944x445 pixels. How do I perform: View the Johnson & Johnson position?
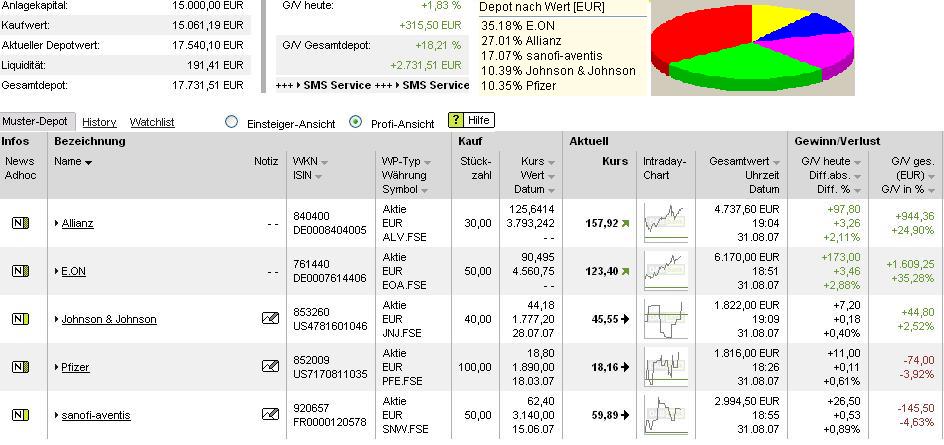pos(109,319)
